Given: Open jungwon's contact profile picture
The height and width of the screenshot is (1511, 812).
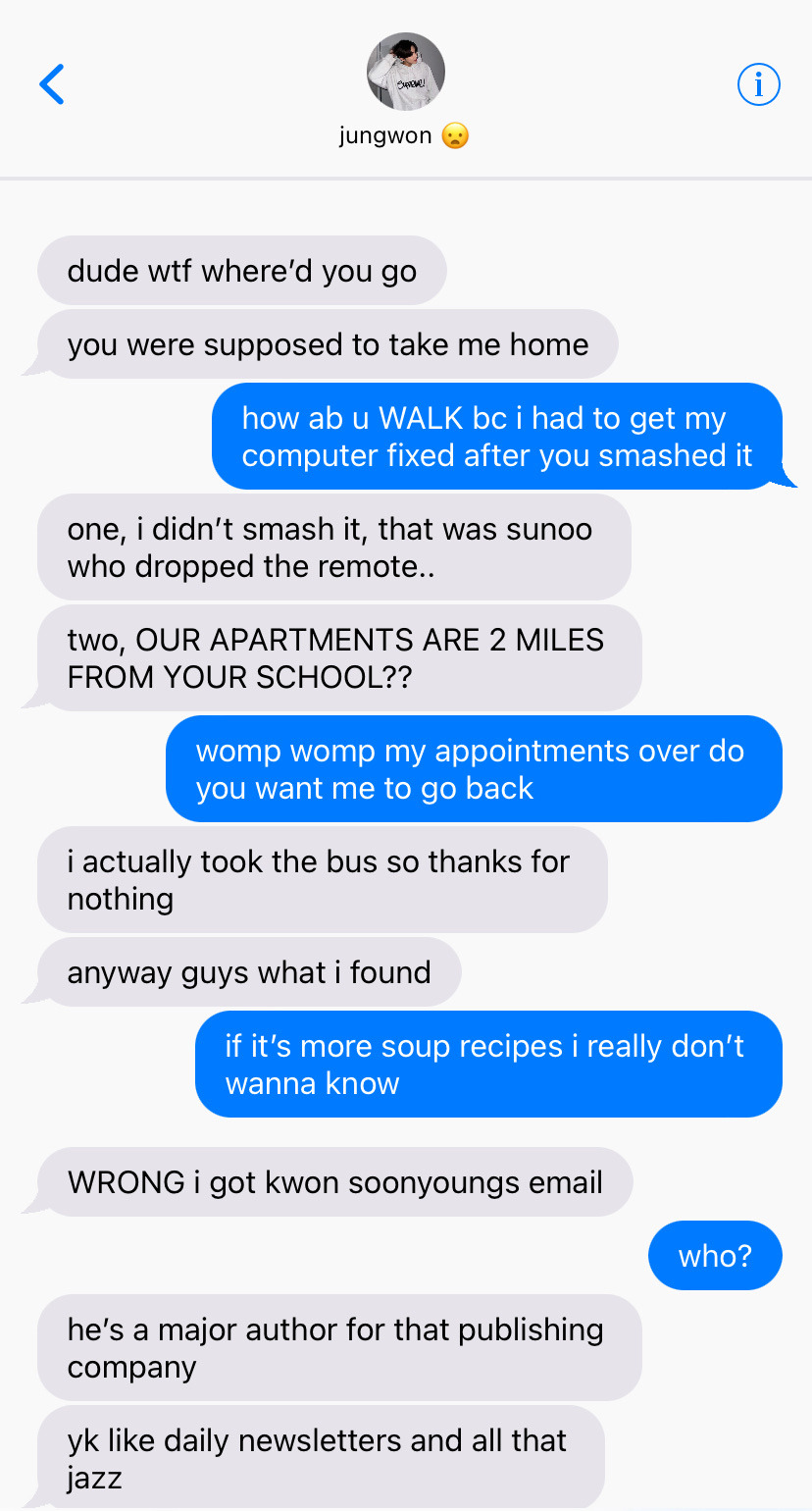Looking at the screenshot, I should pos(405,73).
